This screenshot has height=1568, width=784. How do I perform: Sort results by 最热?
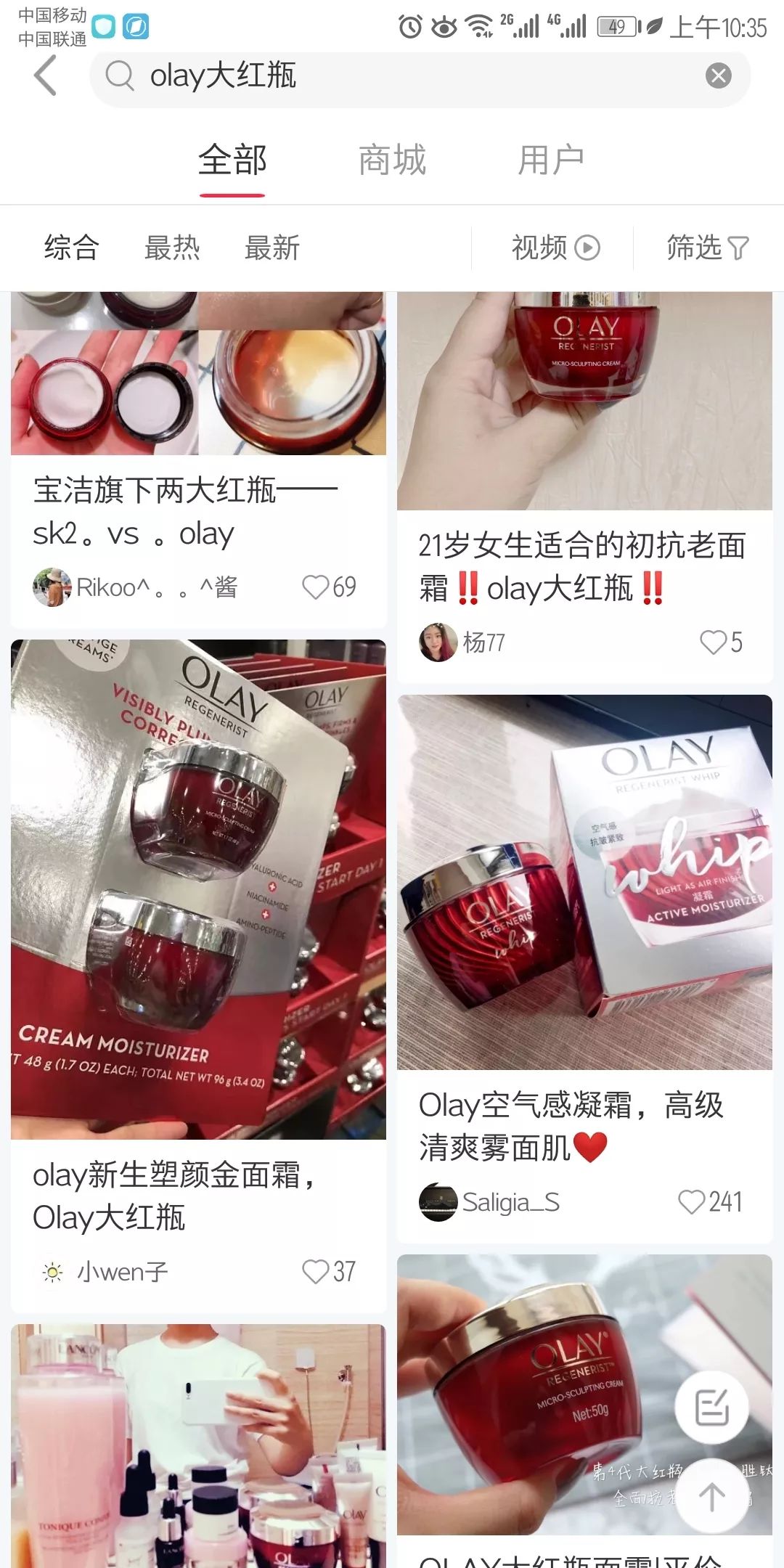point(173,248)
